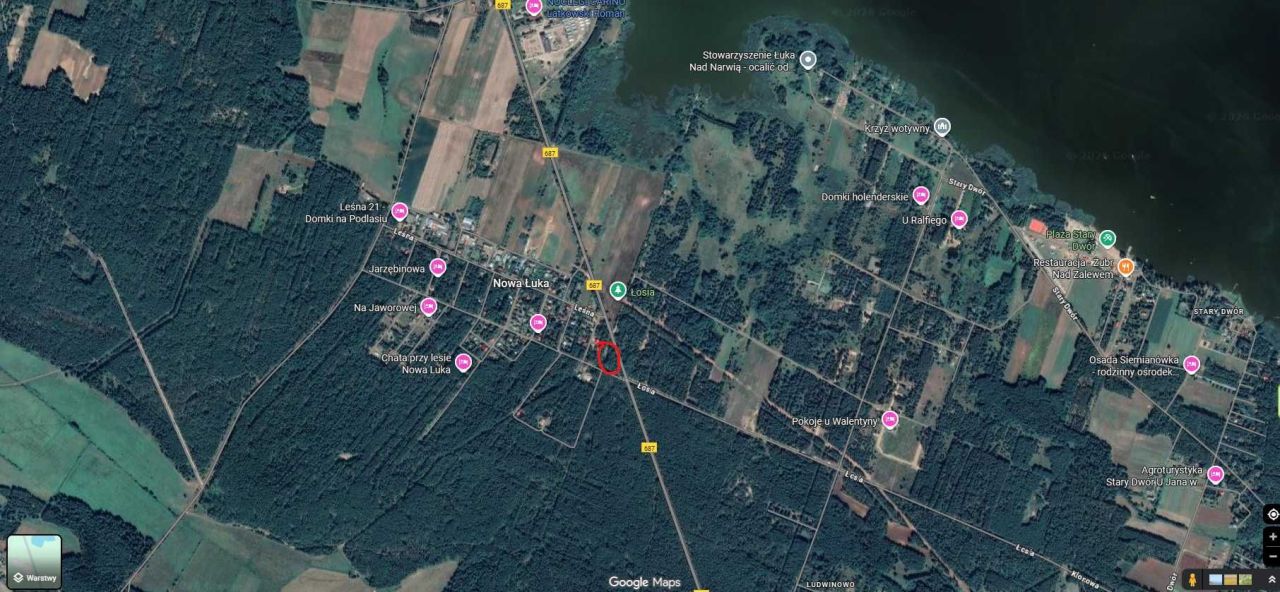This screenshot has height=592, width=1280.
Task: Select the Osada Siemianówka lodging pin
Action: 1191,364
